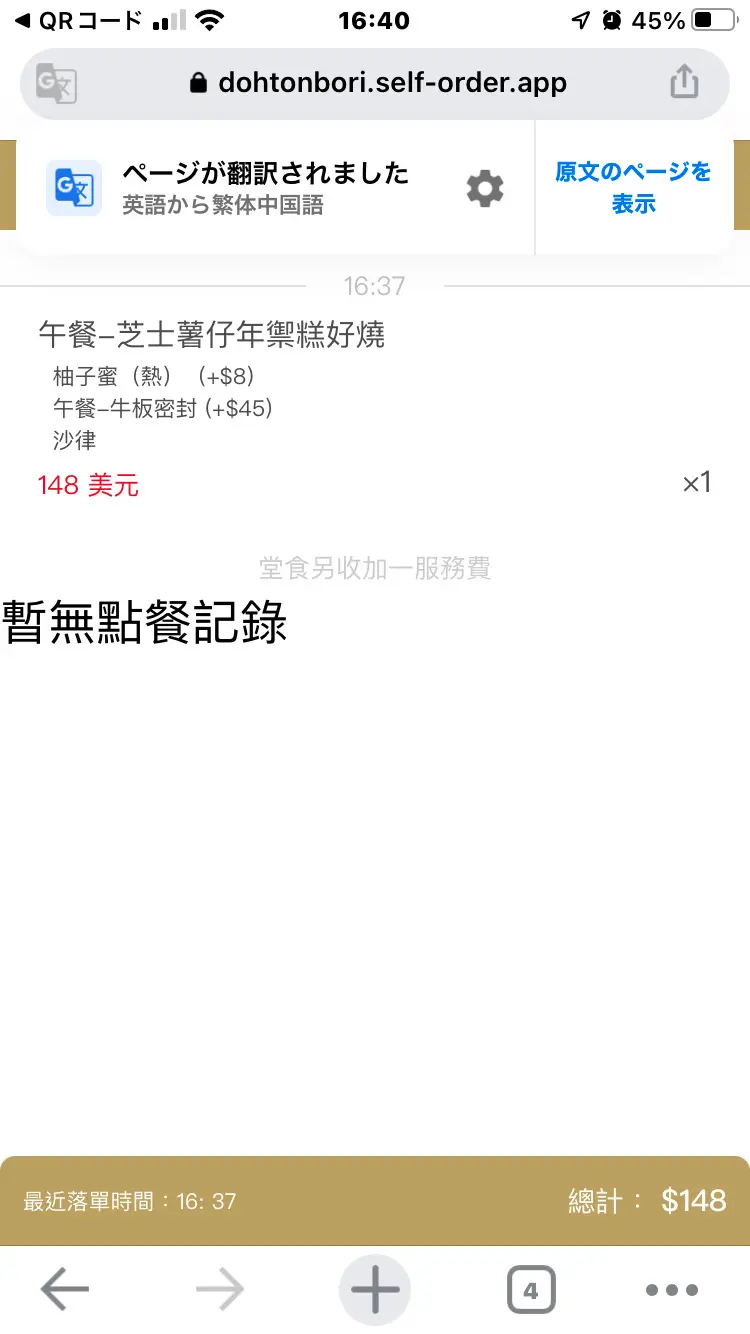Tap the dohtonbori.self-order.app address field
Image resolution: width=750 pixels, height=1334 pixels.
[378, 83]
